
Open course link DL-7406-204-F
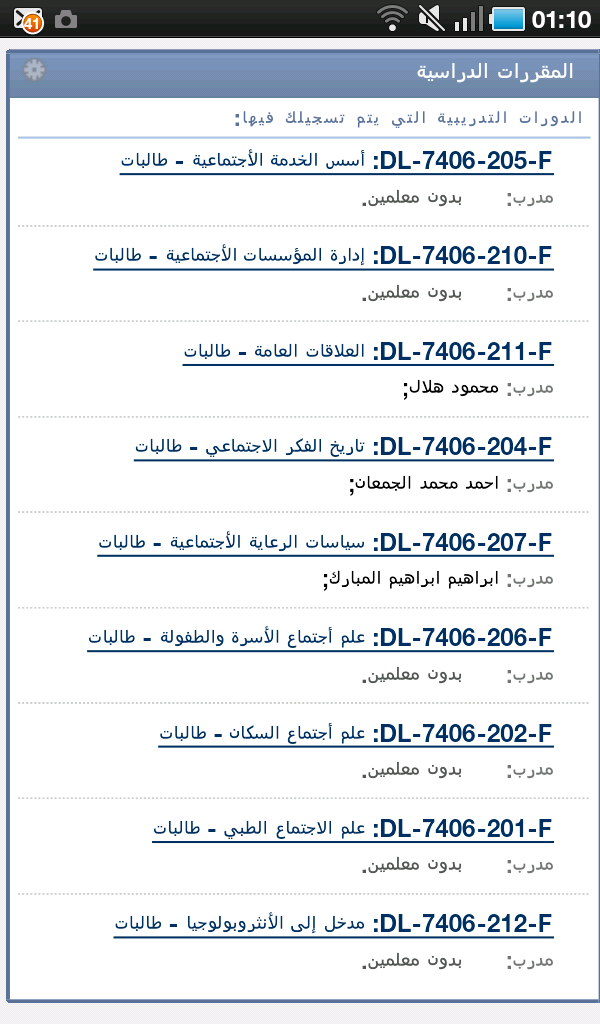point(344,447)
